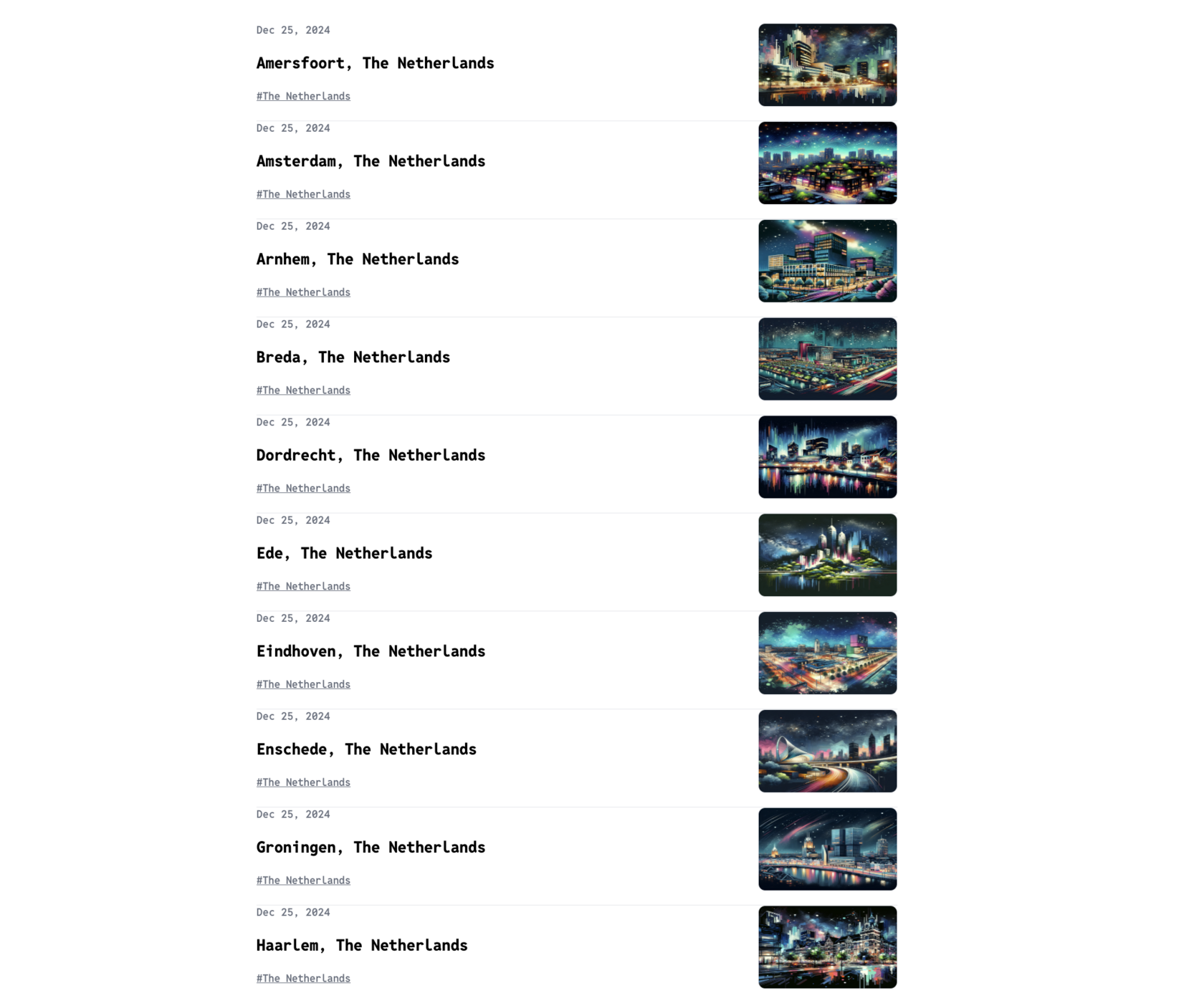
Task: Tap the #The Netherlands tag under Ede
Action: (303, 587)
